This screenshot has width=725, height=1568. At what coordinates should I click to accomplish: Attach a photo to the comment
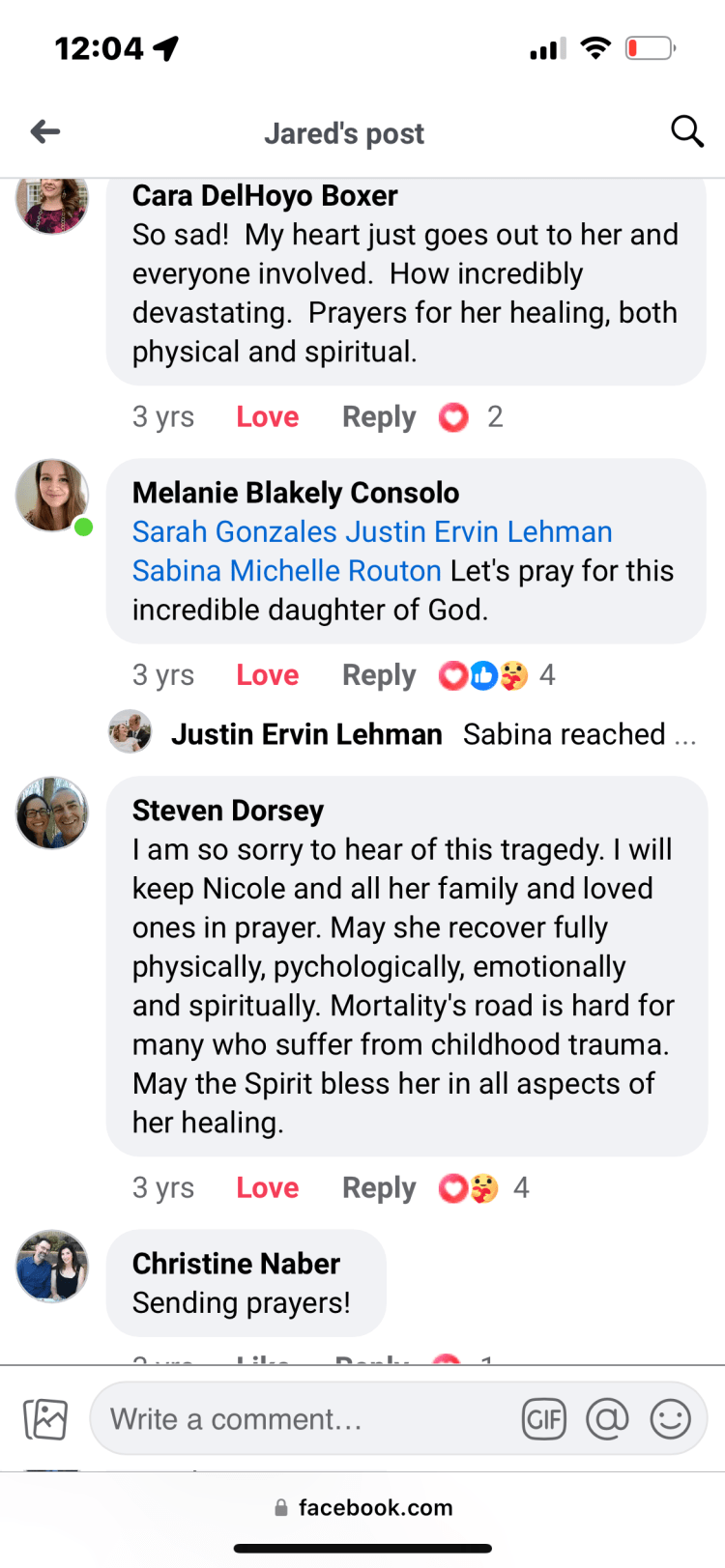(x=45, y=1419)
